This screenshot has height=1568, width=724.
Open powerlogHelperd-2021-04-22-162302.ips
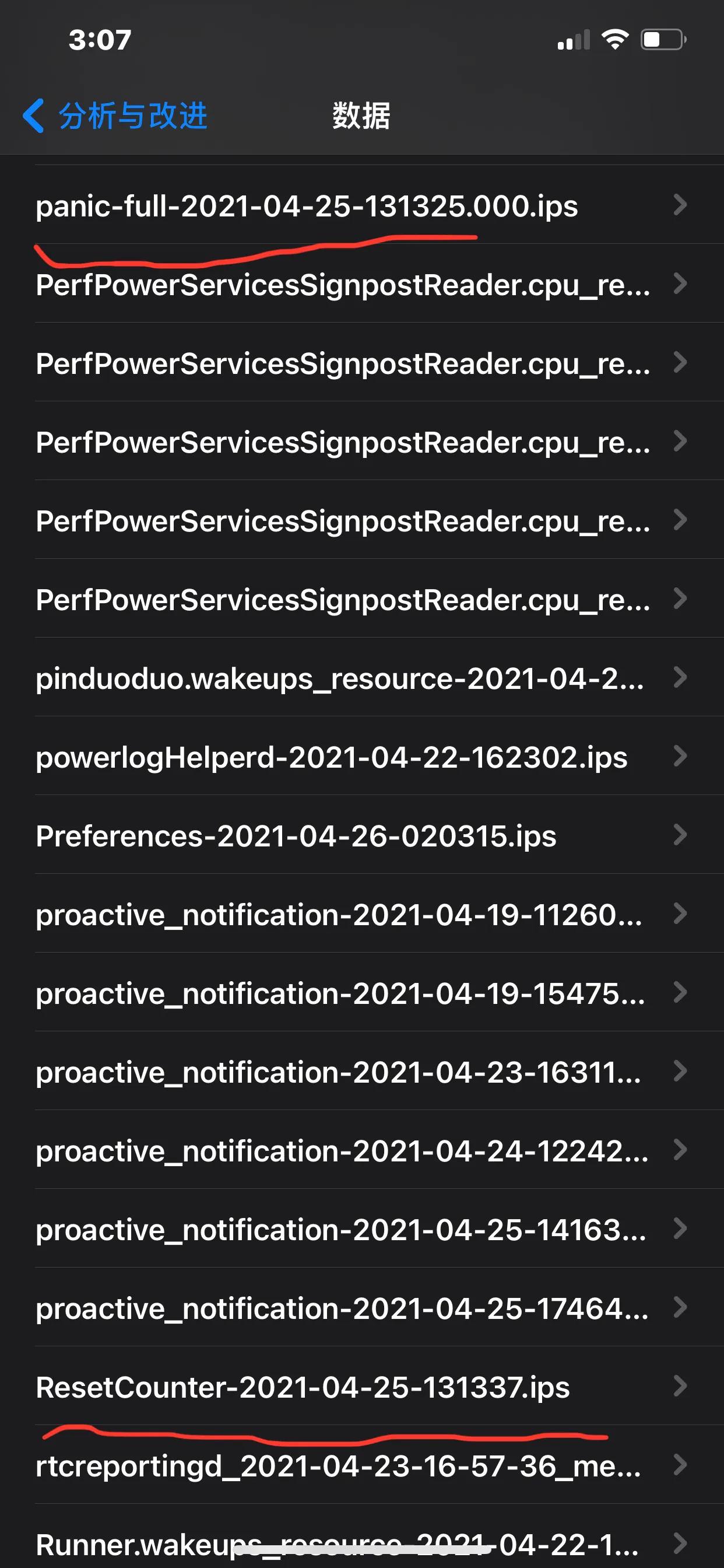tap(331, 757)
